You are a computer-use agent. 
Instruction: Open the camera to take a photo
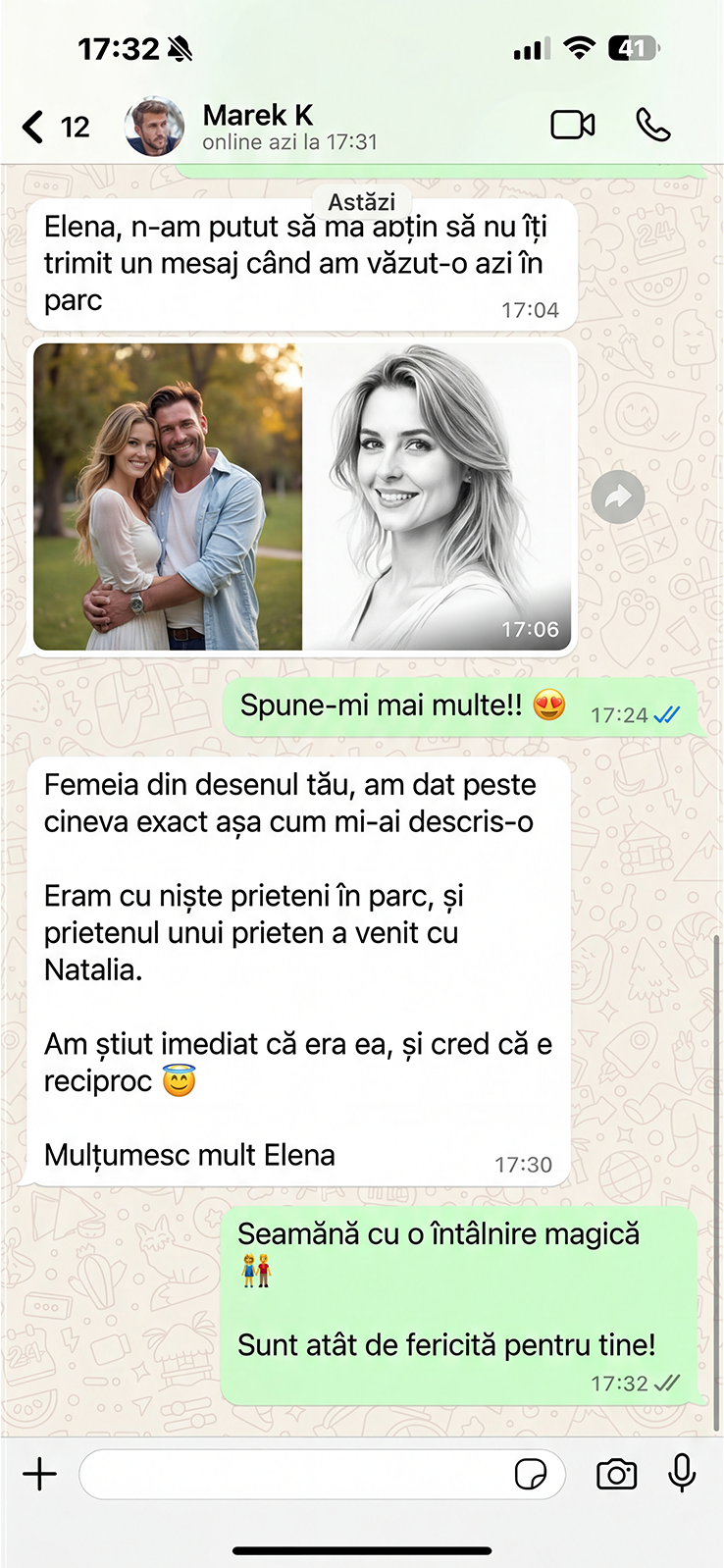click(616, 1474)
